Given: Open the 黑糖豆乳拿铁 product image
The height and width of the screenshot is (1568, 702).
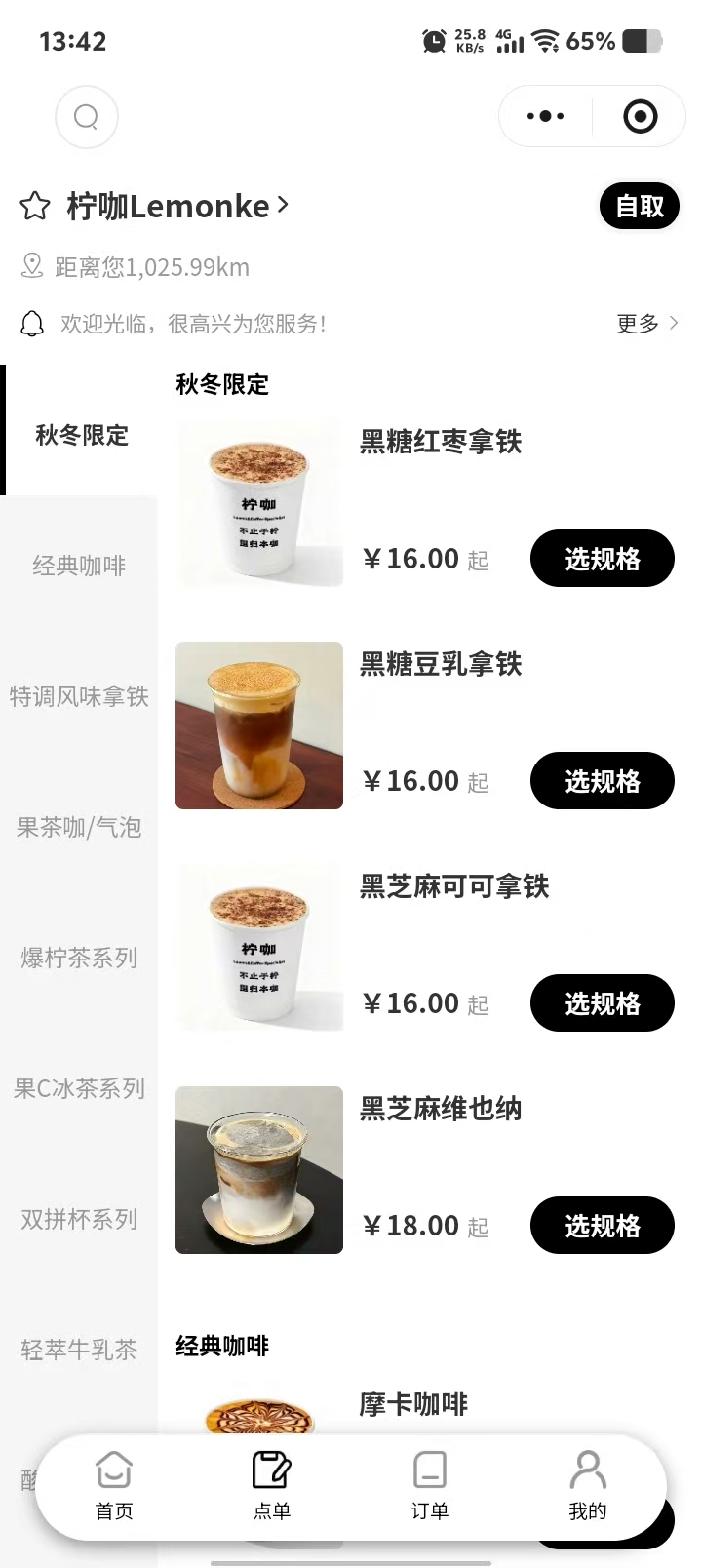Looking at the screenshot, I should (259, 725).
